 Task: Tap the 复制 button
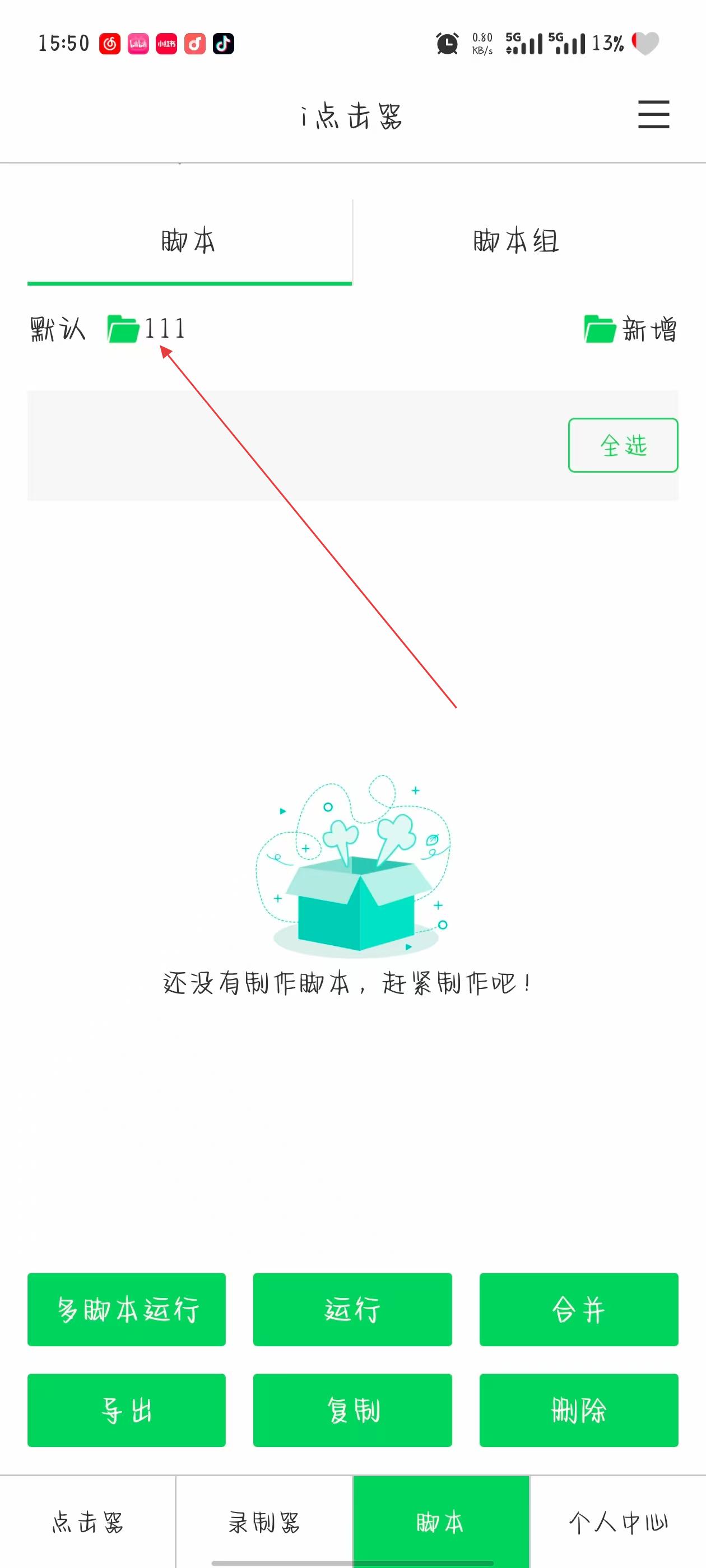pyautogui.click(x=352, y=1410)
